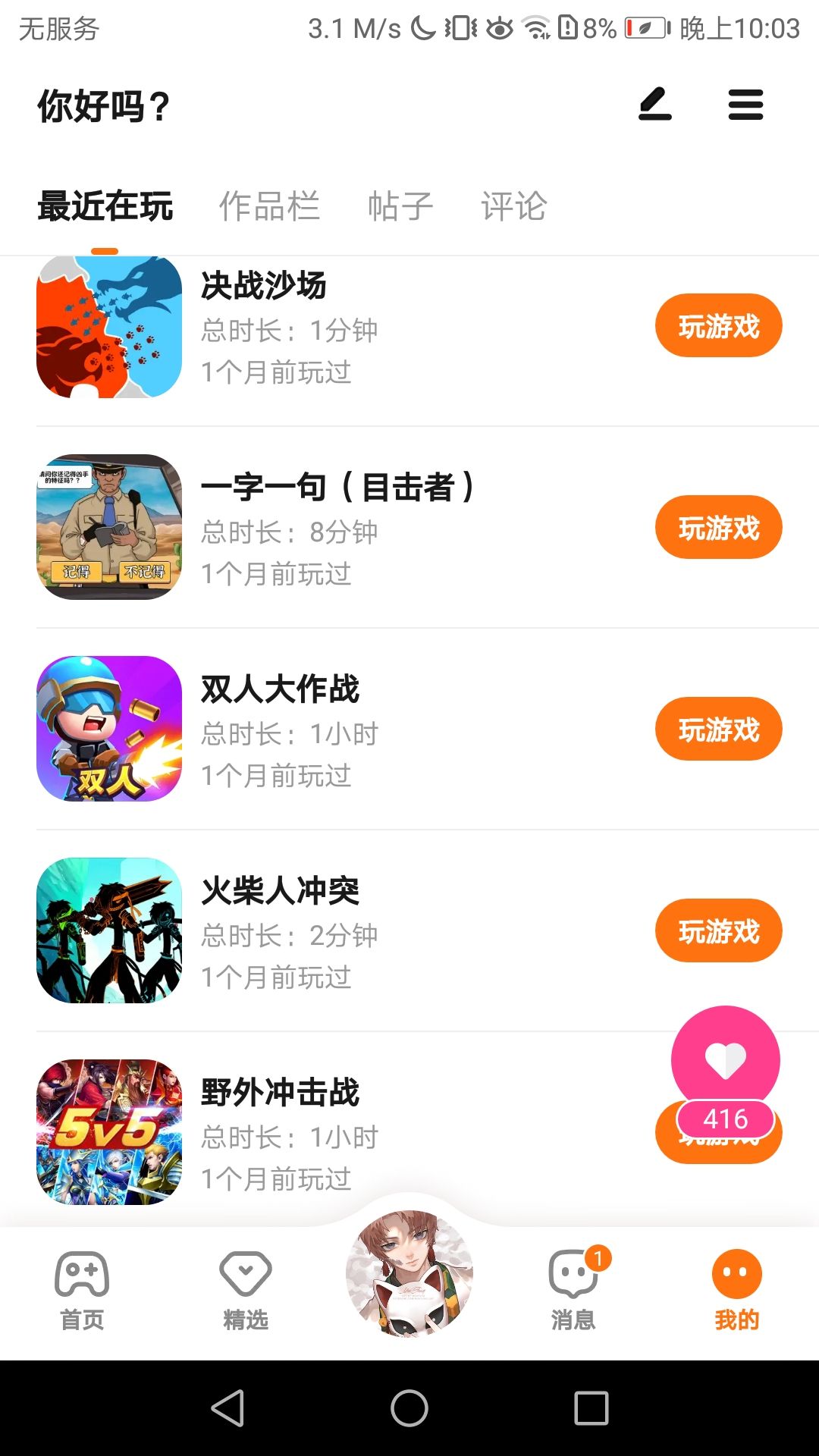Tap the edit pencil icon
The image size is (819, 1456).
[655, 105]
